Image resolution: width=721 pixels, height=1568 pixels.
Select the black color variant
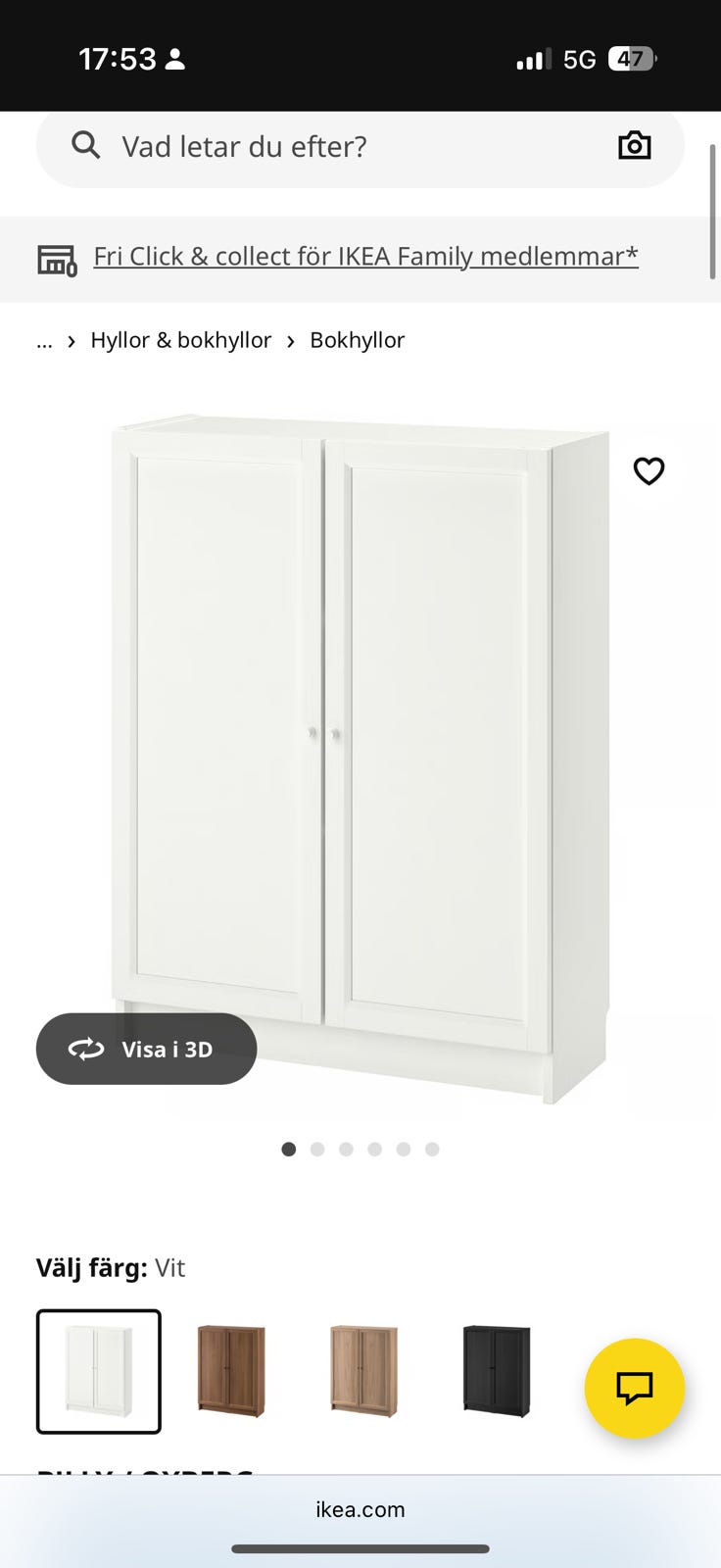point(496,1371)
